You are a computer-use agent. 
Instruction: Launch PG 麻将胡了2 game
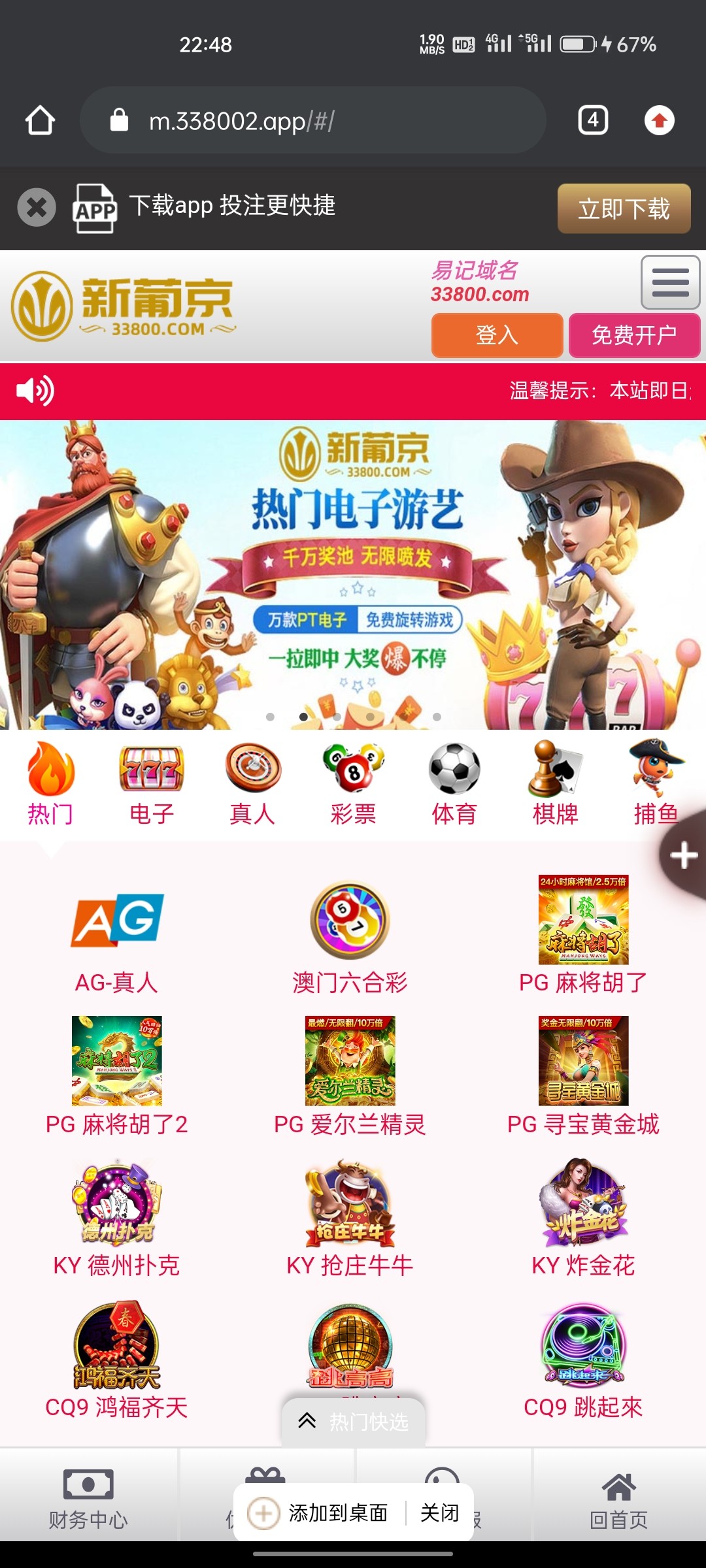[x=117, y=1076]
